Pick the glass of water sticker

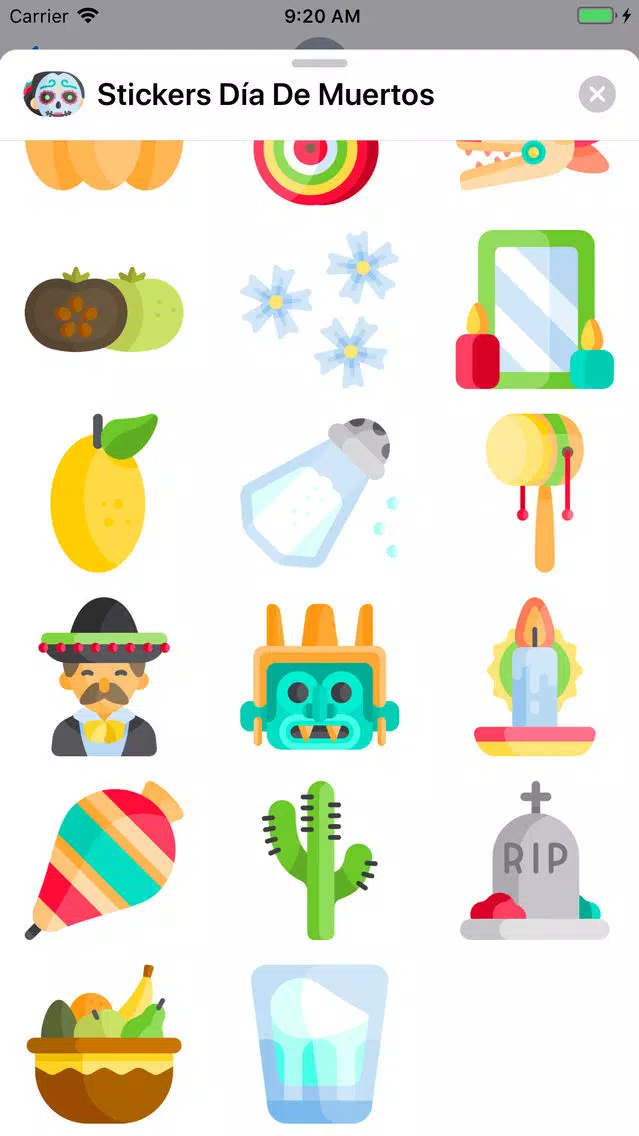click(320, 1044)
